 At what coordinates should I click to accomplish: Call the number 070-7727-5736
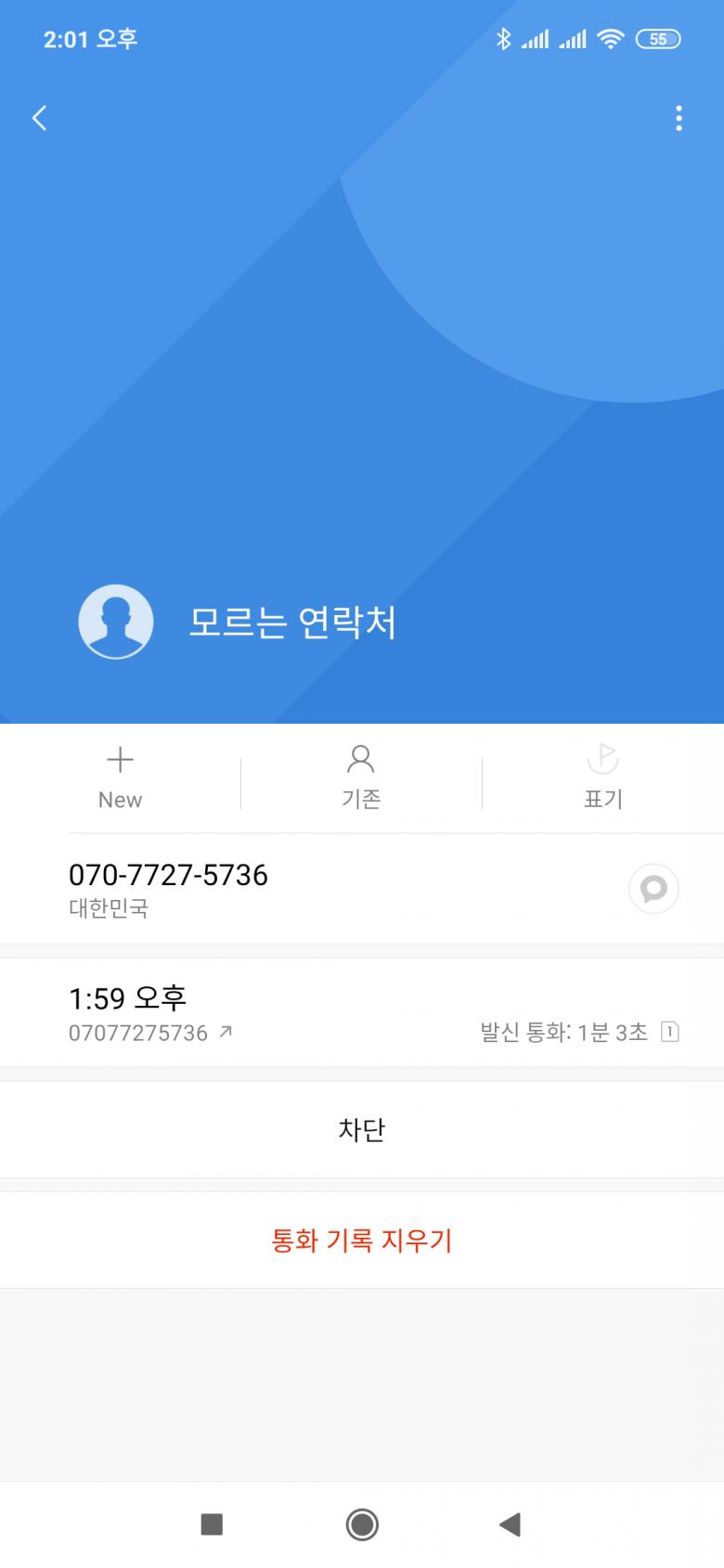[x=168, y=888]
